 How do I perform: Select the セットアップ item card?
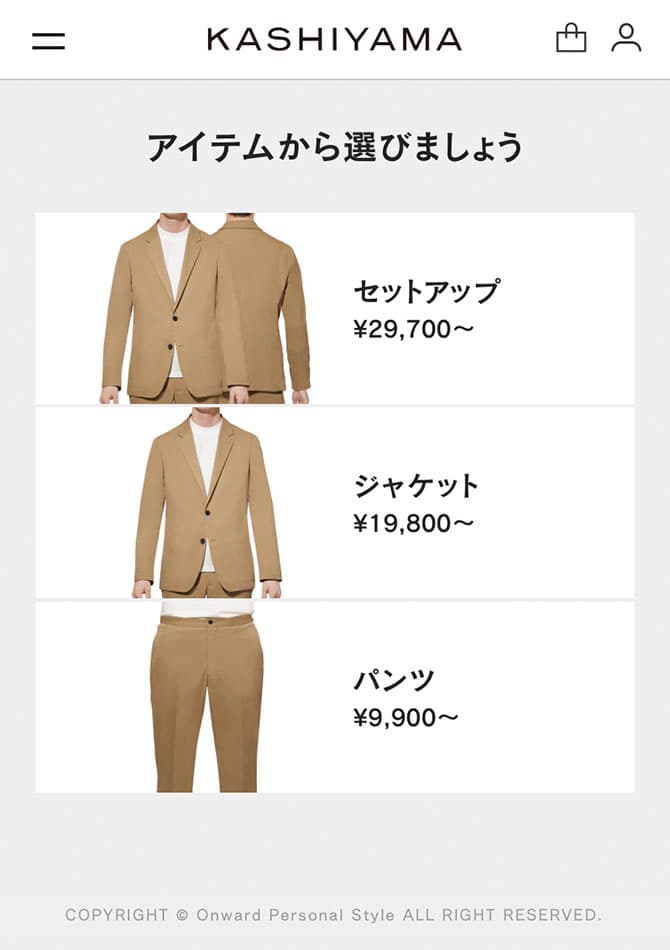pyautogui.click(x=335, y=308)
